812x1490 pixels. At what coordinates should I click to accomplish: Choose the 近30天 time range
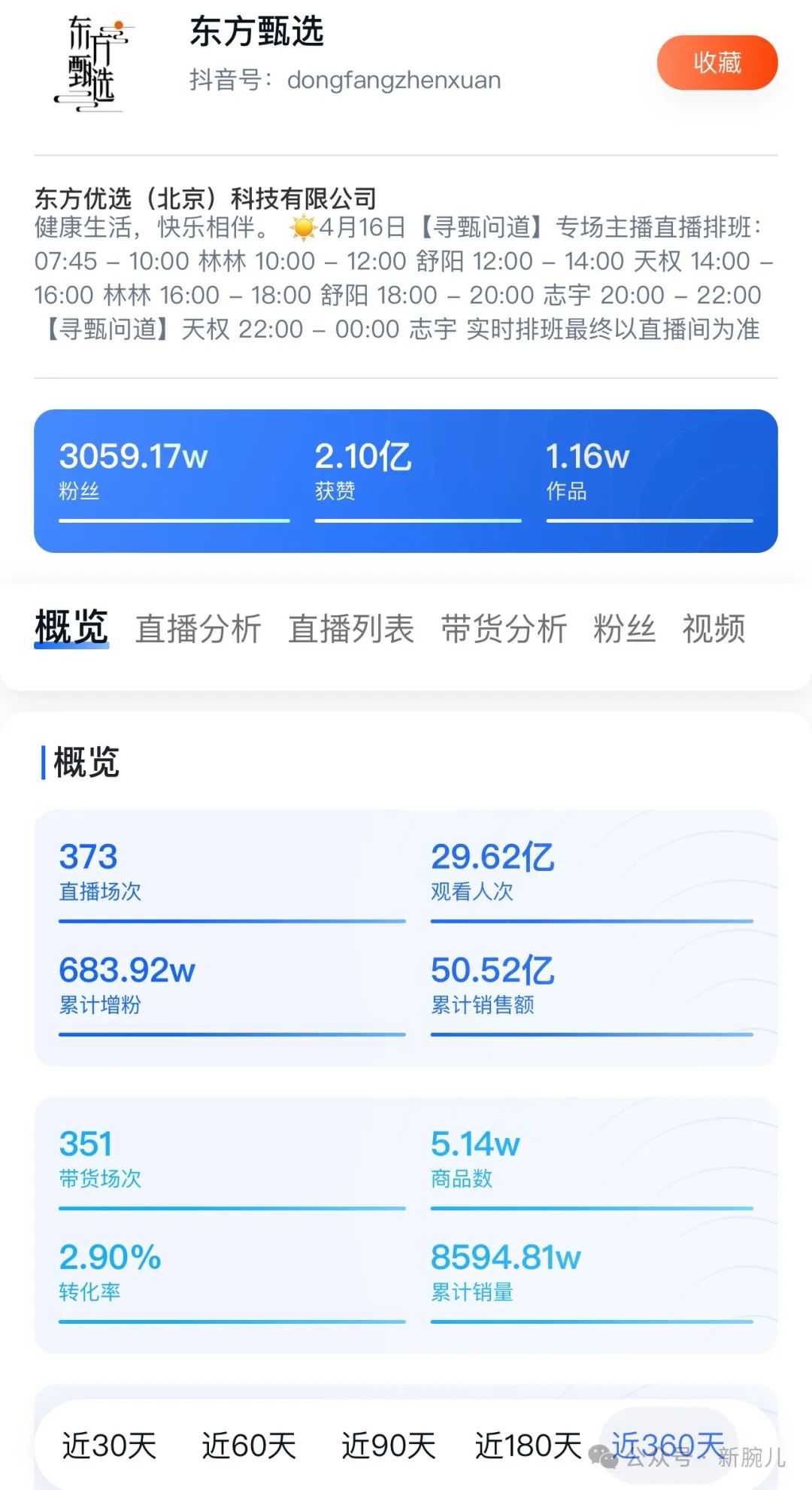109,1446
